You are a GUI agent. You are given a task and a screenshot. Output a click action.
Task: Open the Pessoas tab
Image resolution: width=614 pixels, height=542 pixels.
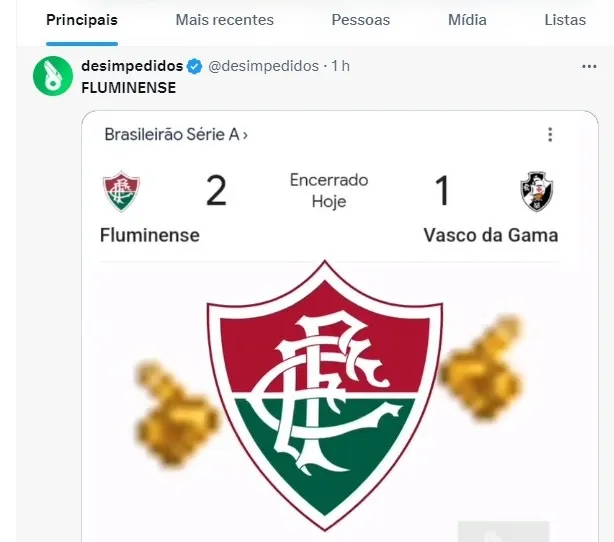(362, 20)
